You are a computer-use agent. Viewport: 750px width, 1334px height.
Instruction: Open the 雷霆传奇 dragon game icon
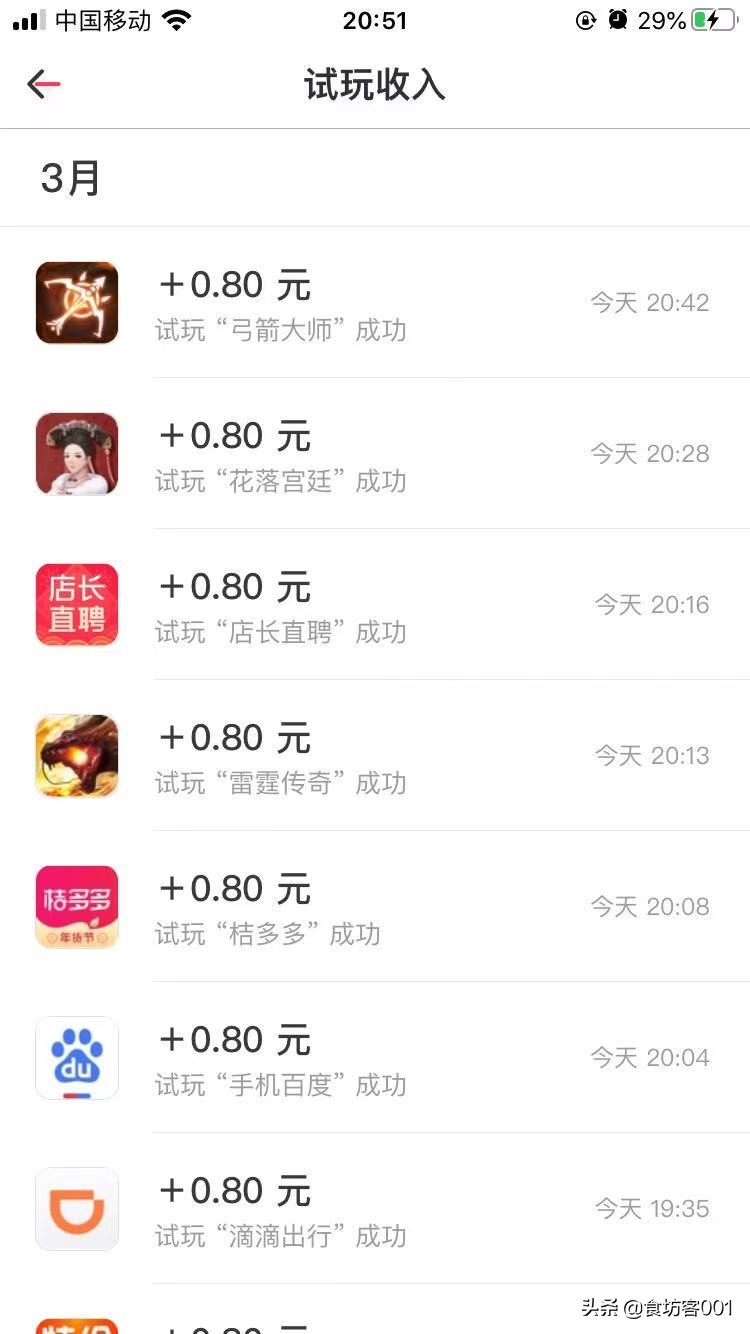click(x=76, y=755)
